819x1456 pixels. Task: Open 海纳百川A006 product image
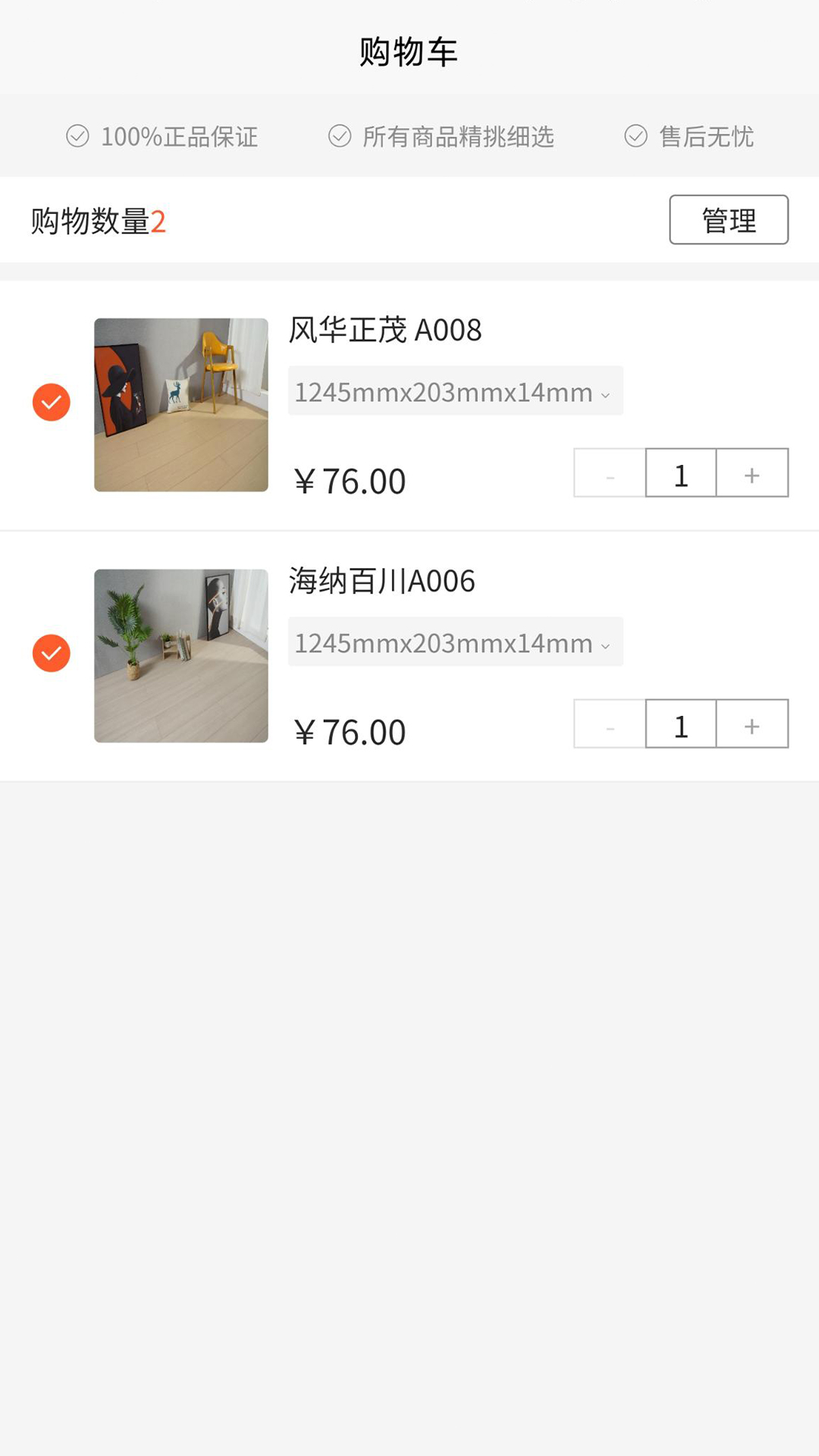pyautogui.click(x=181, y=656)
